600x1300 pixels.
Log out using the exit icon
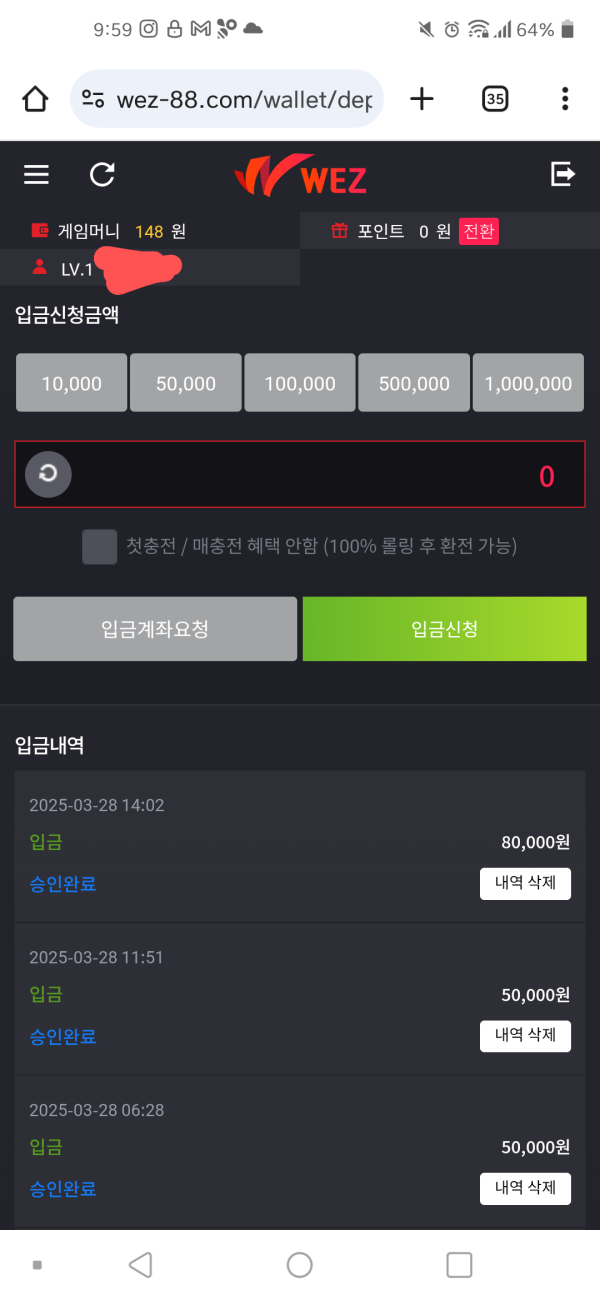(563, 175)
